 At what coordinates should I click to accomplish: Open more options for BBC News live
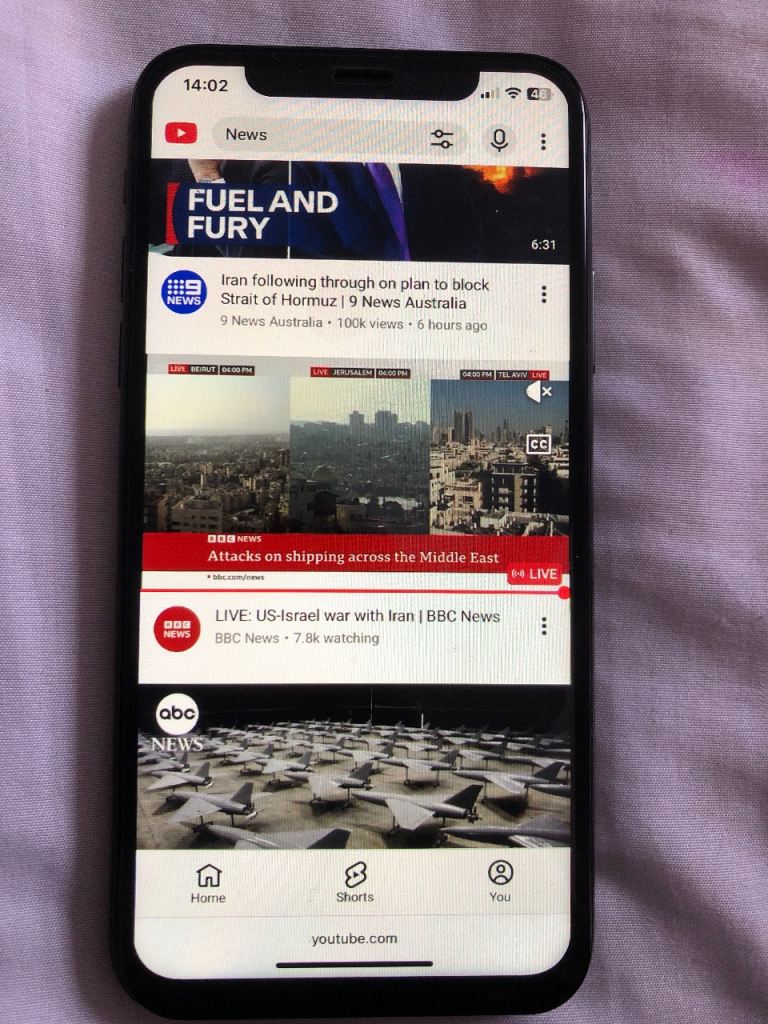pyautogui.click(x=544, y=626)
